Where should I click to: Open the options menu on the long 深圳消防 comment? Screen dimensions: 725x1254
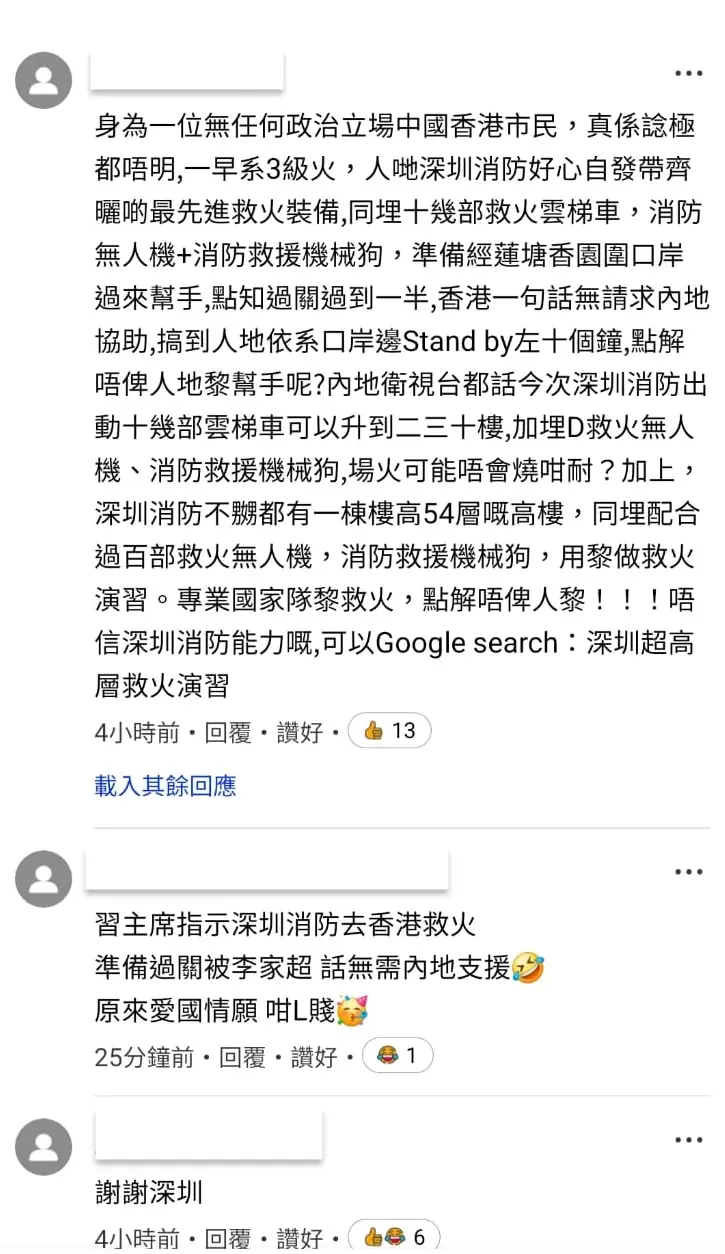coord(688,73)
